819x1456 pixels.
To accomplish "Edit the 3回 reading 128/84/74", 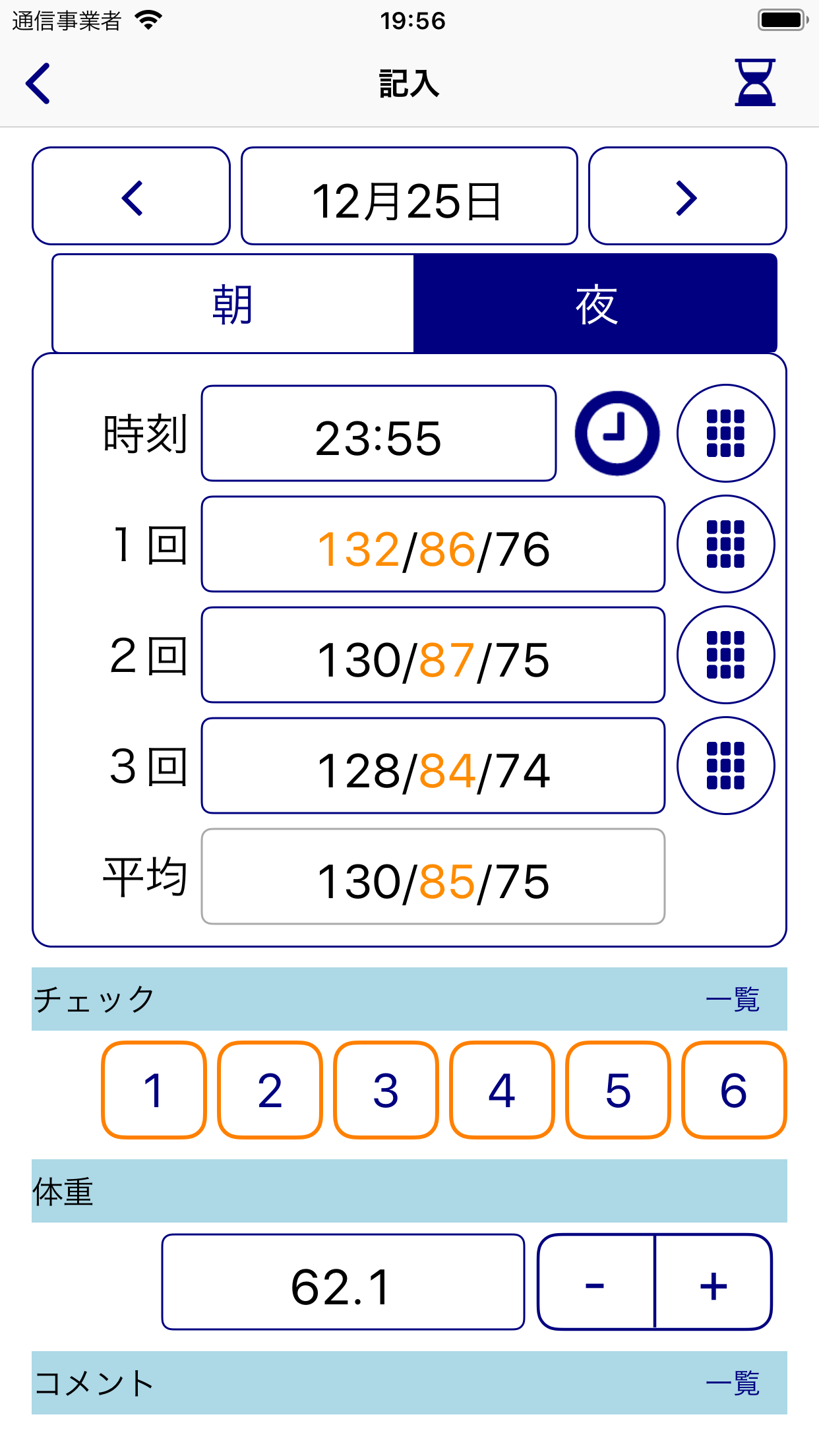I will (x=433, y=766).
